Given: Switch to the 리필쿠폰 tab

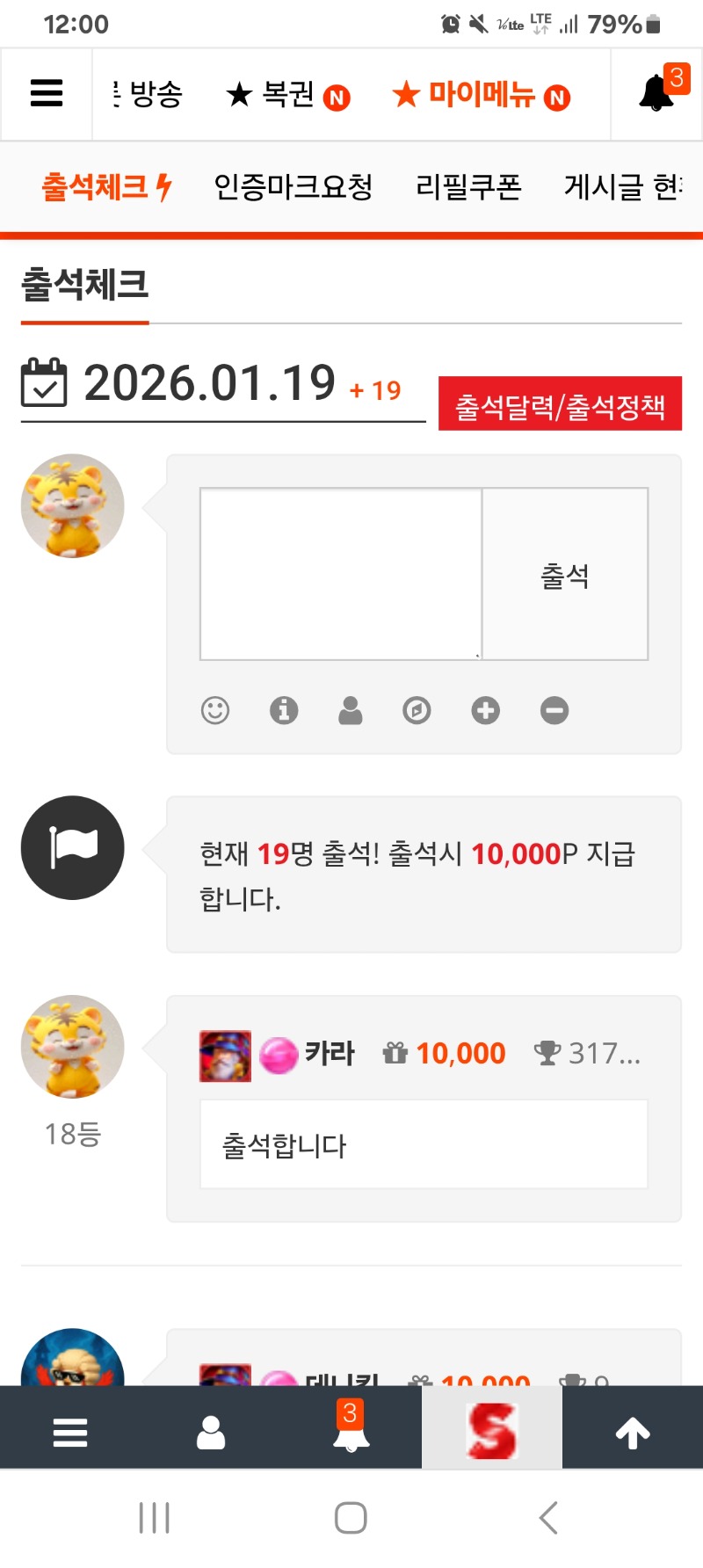Looking at the screenshot, I should pos(468,186).
